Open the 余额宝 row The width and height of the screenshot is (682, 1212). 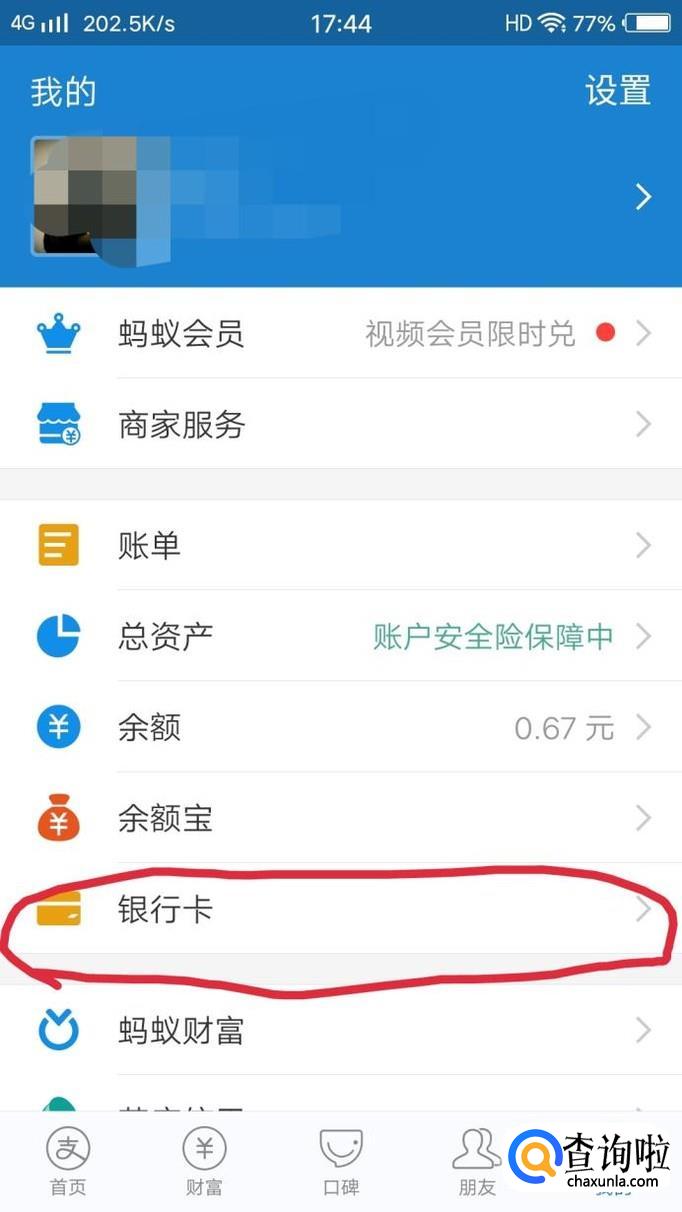click(x=340, y=819)
